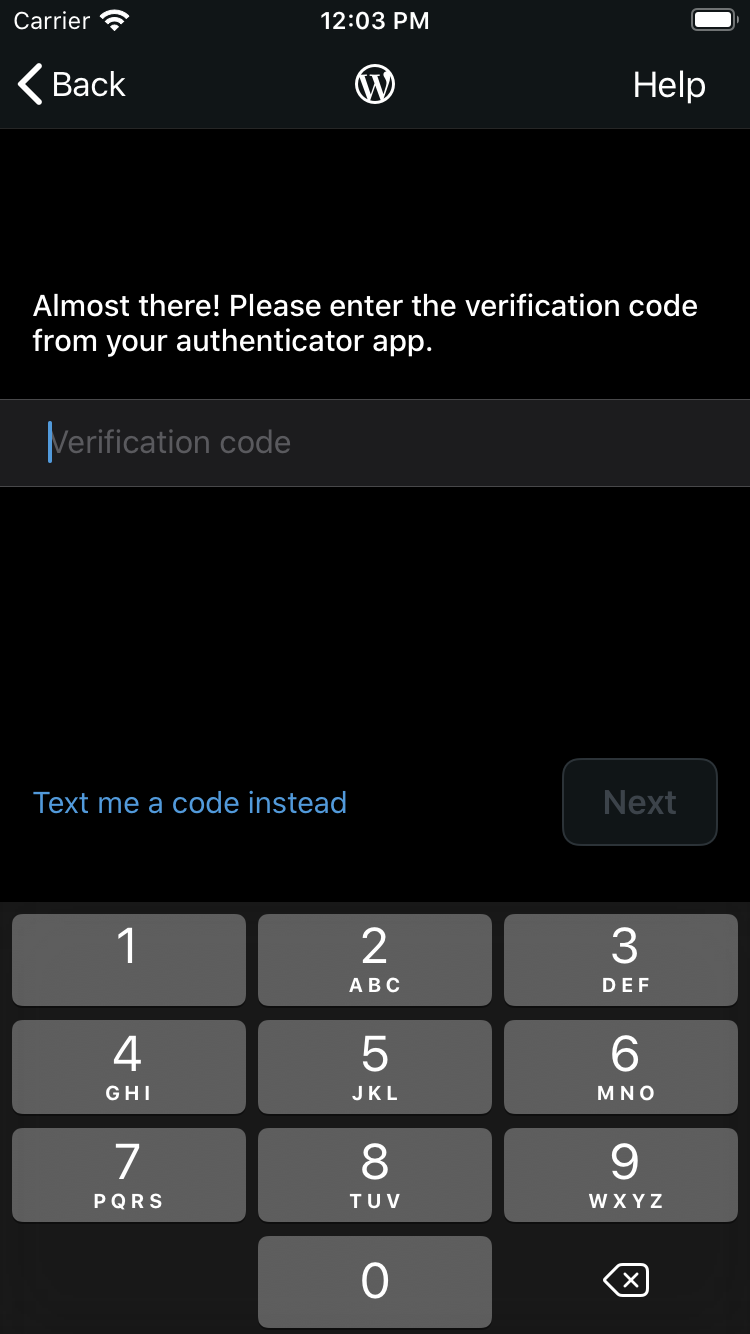Tap the Next button
Viewport: 750px width, 1334px height.
tap(640, 802)
